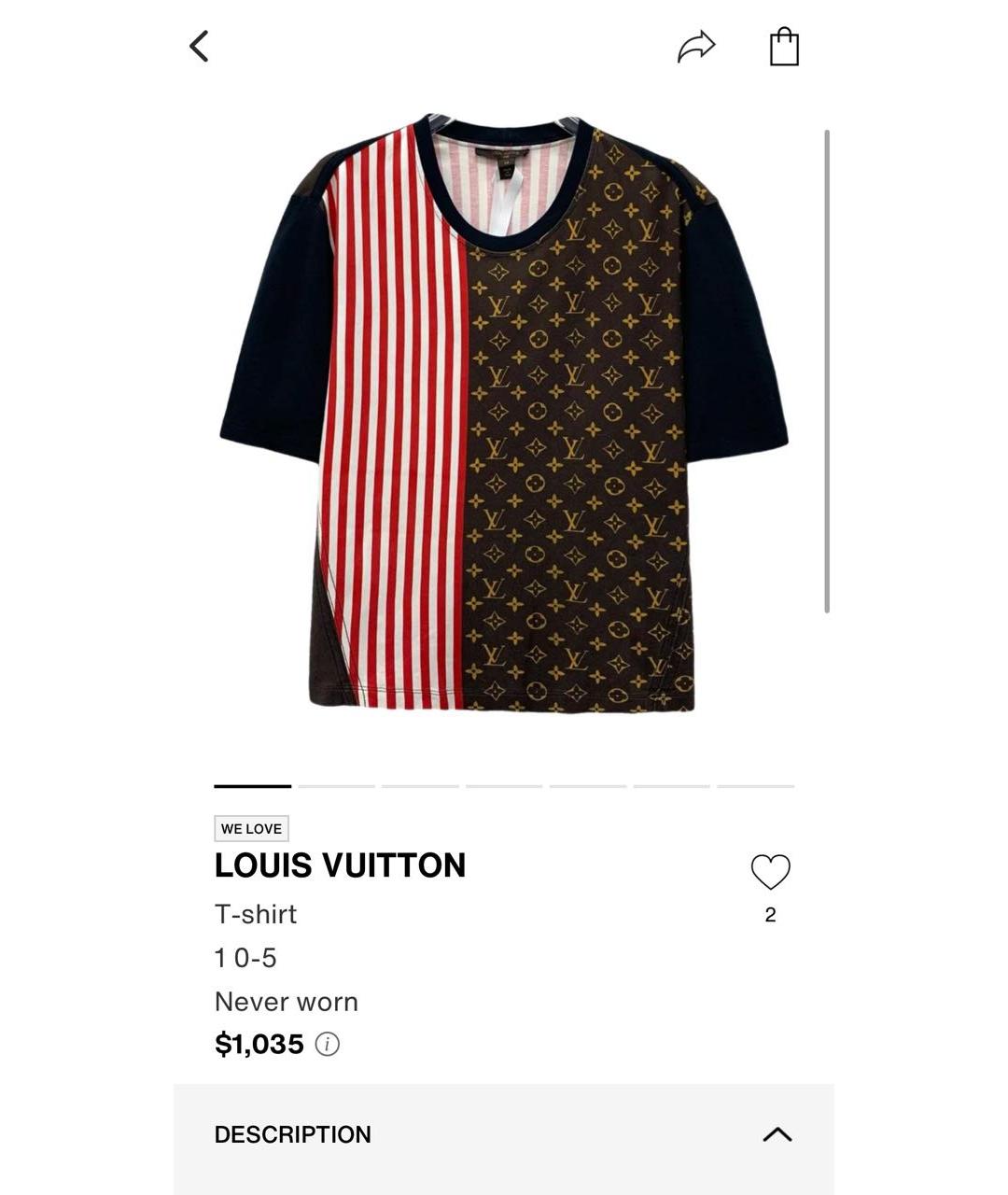Open the Louis Vuitton T-shirt product photo
Viewport: 1008px width, 1195px height.
pyautogui.click(x=504, y=415)
